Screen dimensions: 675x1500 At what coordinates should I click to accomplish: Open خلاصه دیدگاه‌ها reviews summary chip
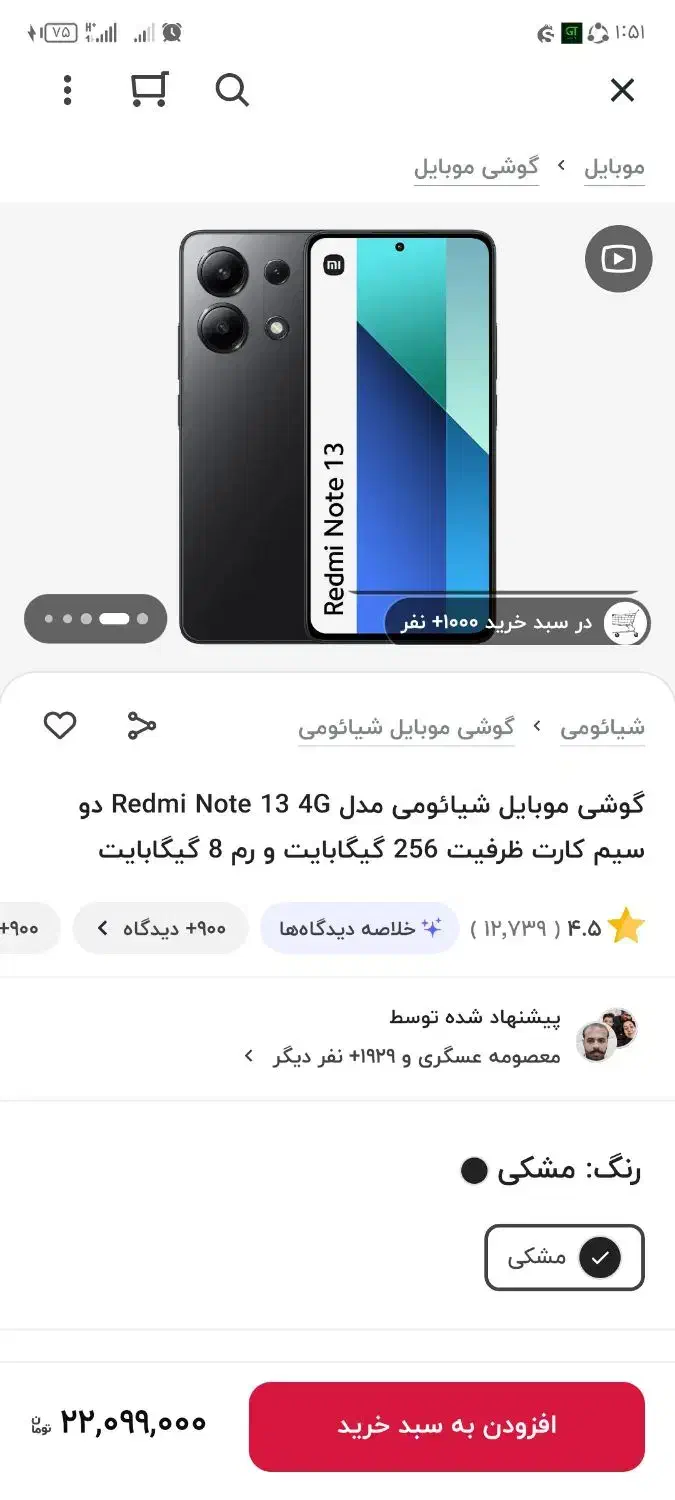(x=360, y=928)
